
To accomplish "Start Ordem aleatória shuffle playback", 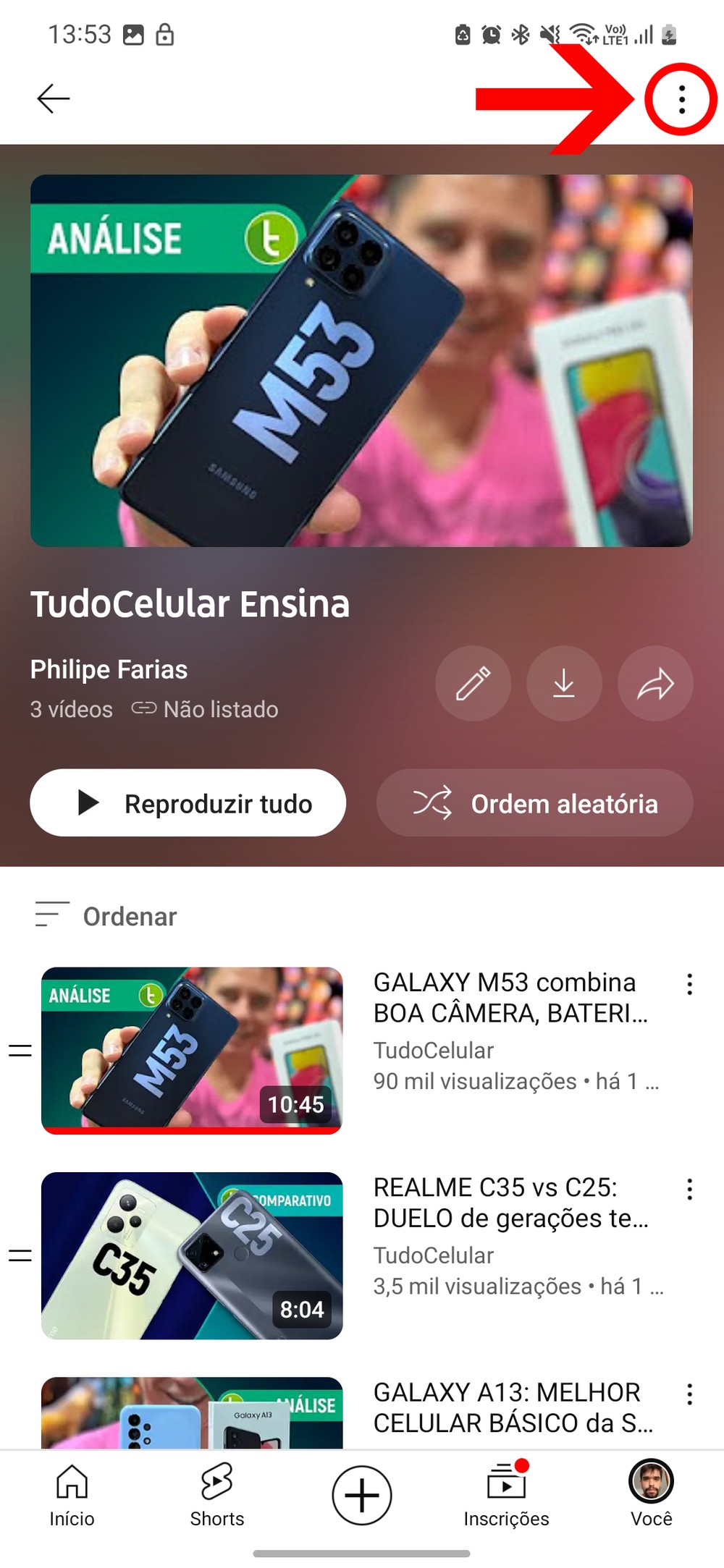I will (x=534, y=802).
